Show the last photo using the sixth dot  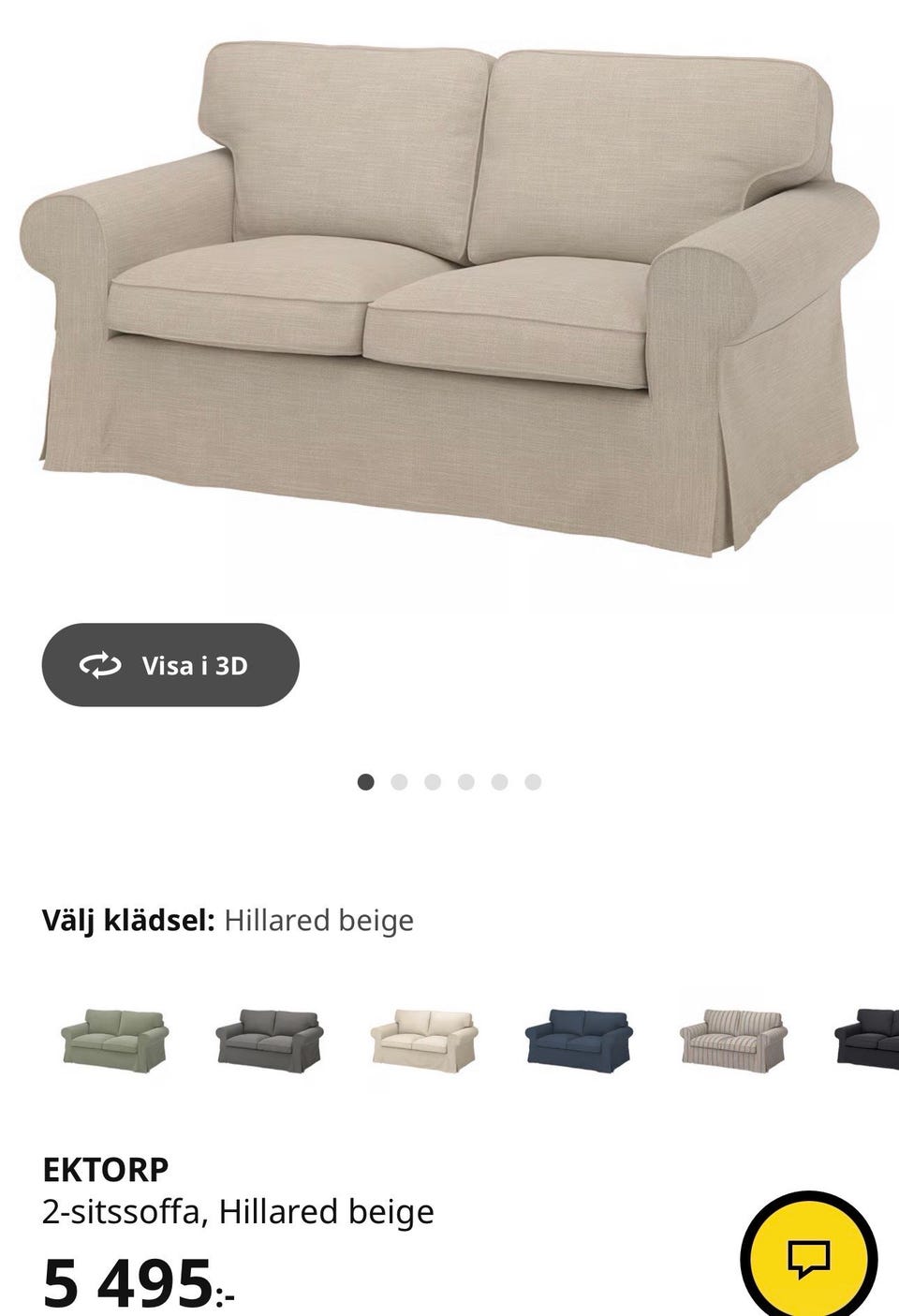click(x=532, y=779)
